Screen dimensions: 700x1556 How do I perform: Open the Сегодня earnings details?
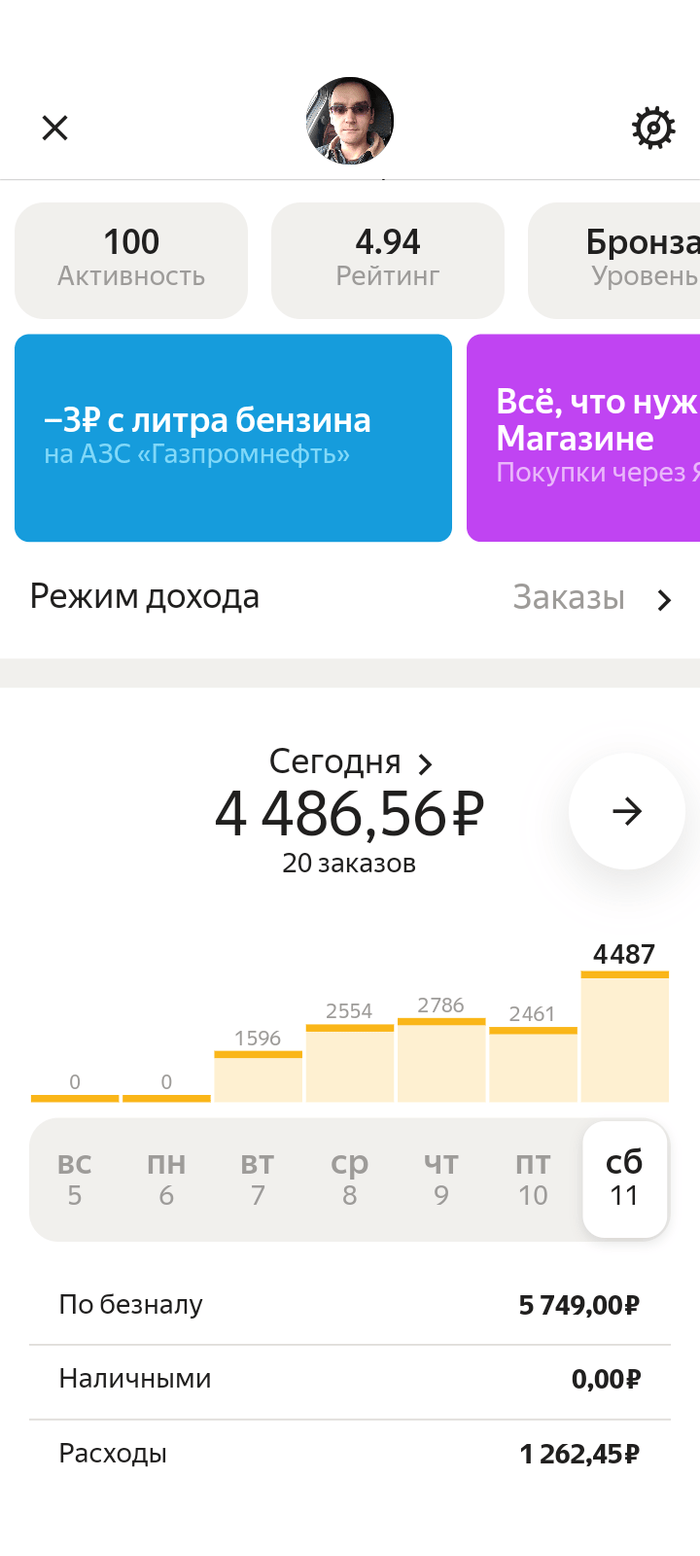coord(350,764)
